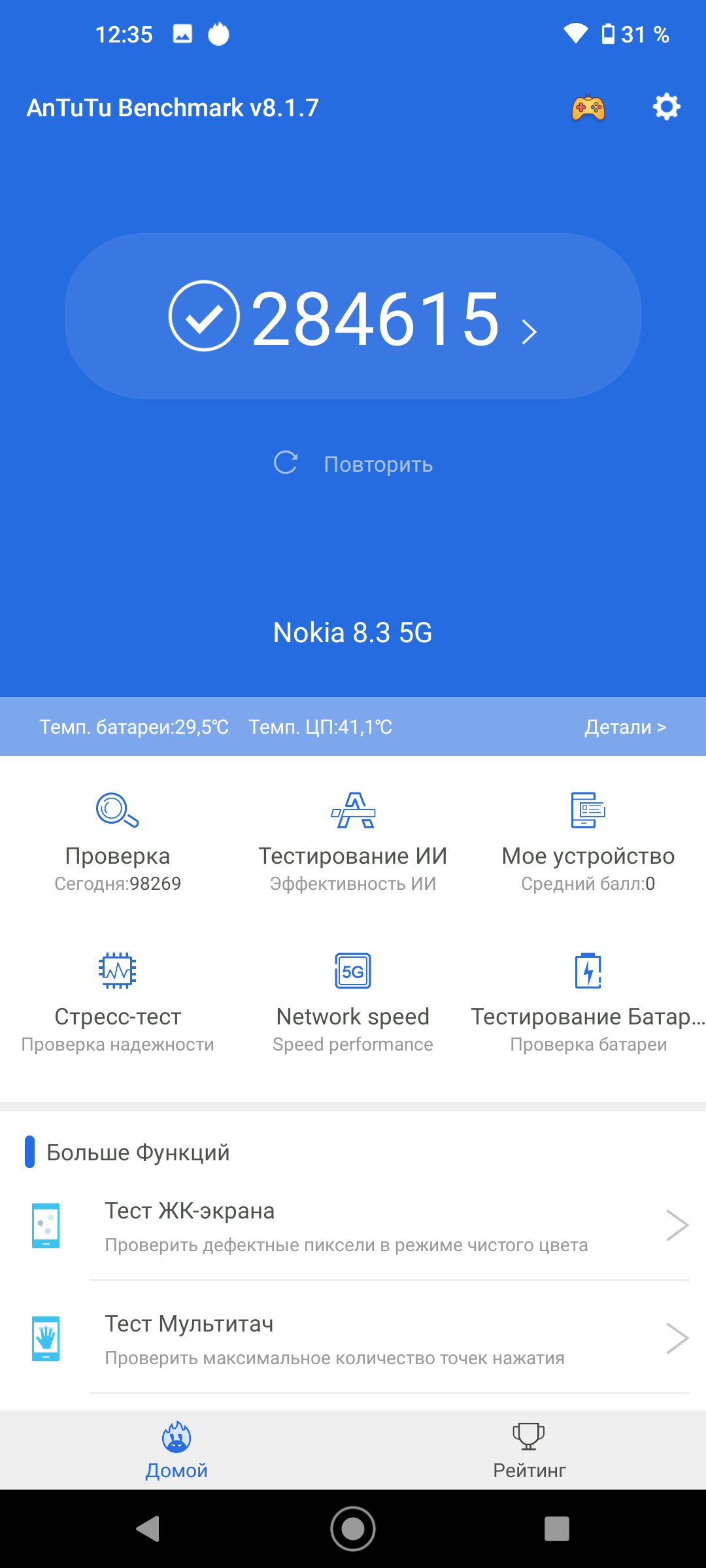The image size is (706, 1568).
Task: Start Тестирование ИИ
Action: pyautogui.click(x=353, y=841)
